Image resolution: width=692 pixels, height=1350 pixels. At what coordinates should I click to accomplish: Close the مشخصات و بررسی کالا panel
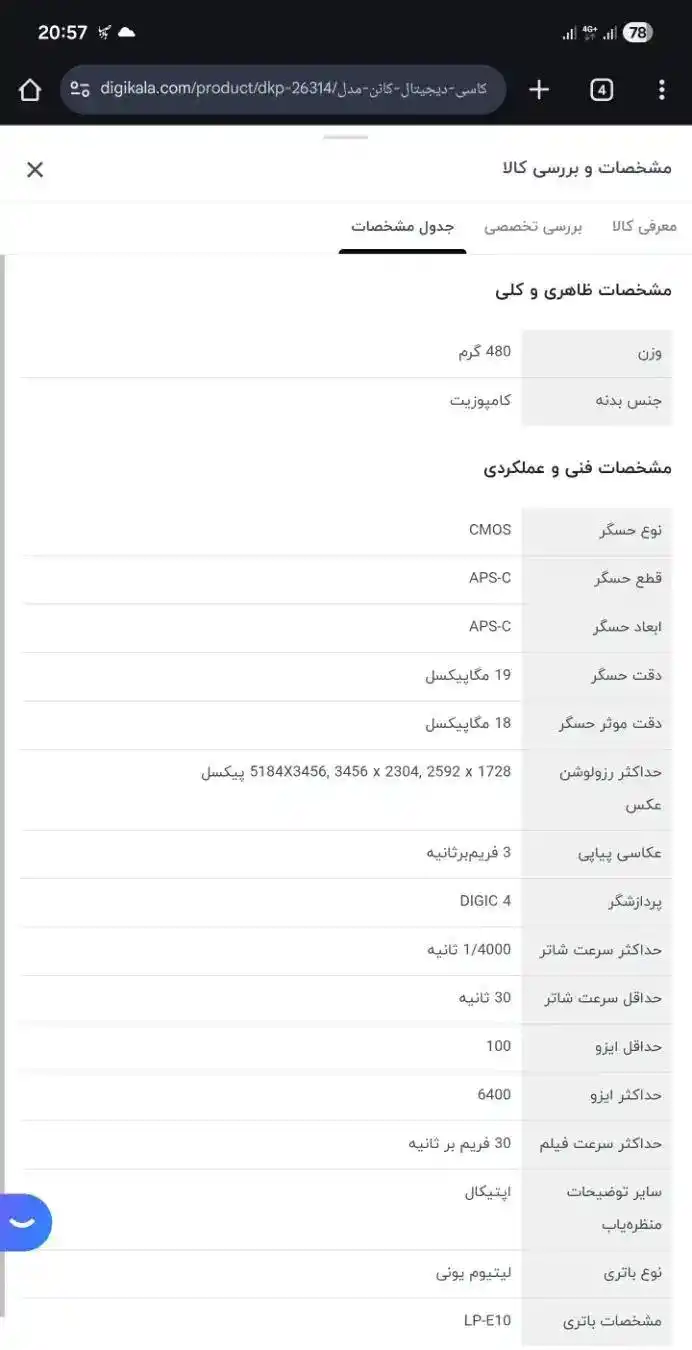pos(35,170)
